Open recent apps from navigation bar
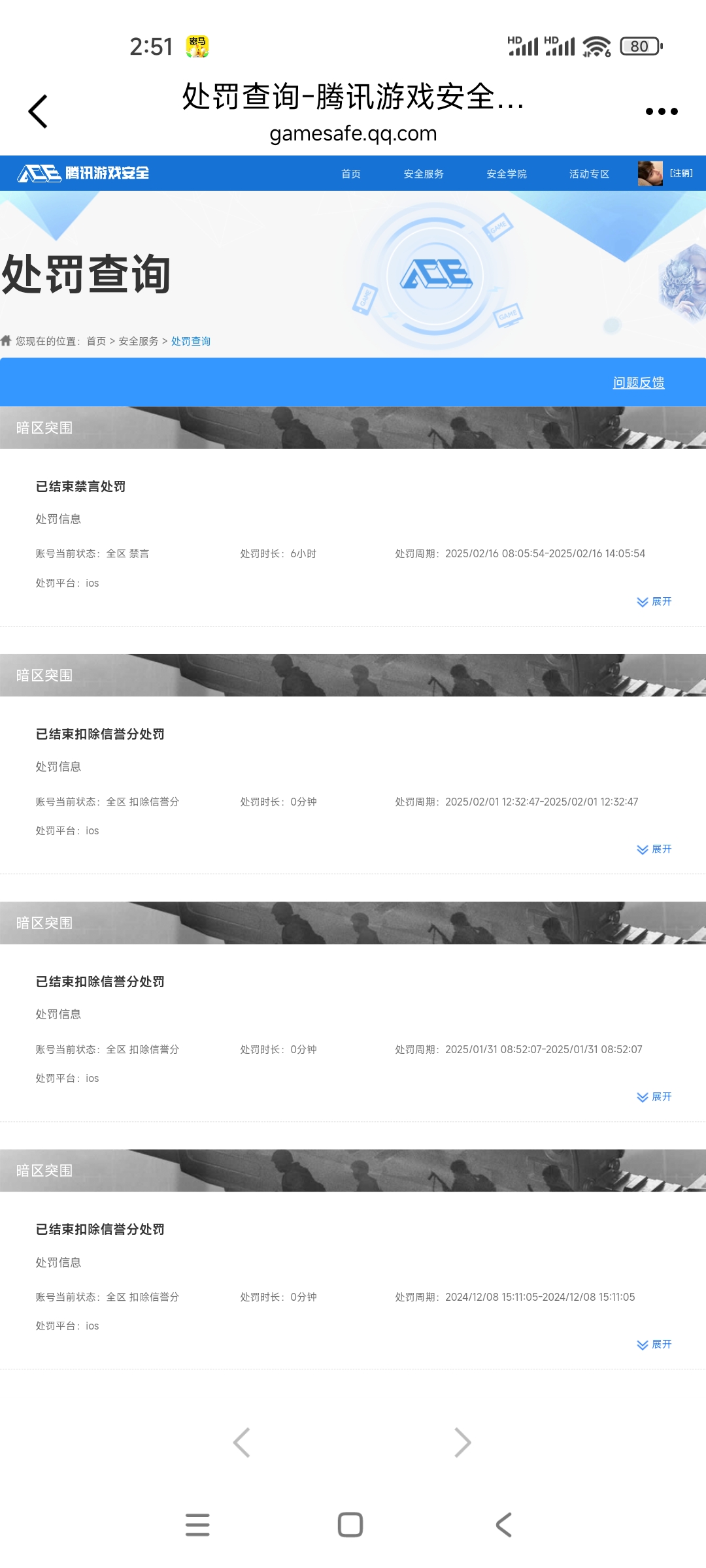Image resolution: width=706 pixels, height=1568 pixels. coord(197,1525)
